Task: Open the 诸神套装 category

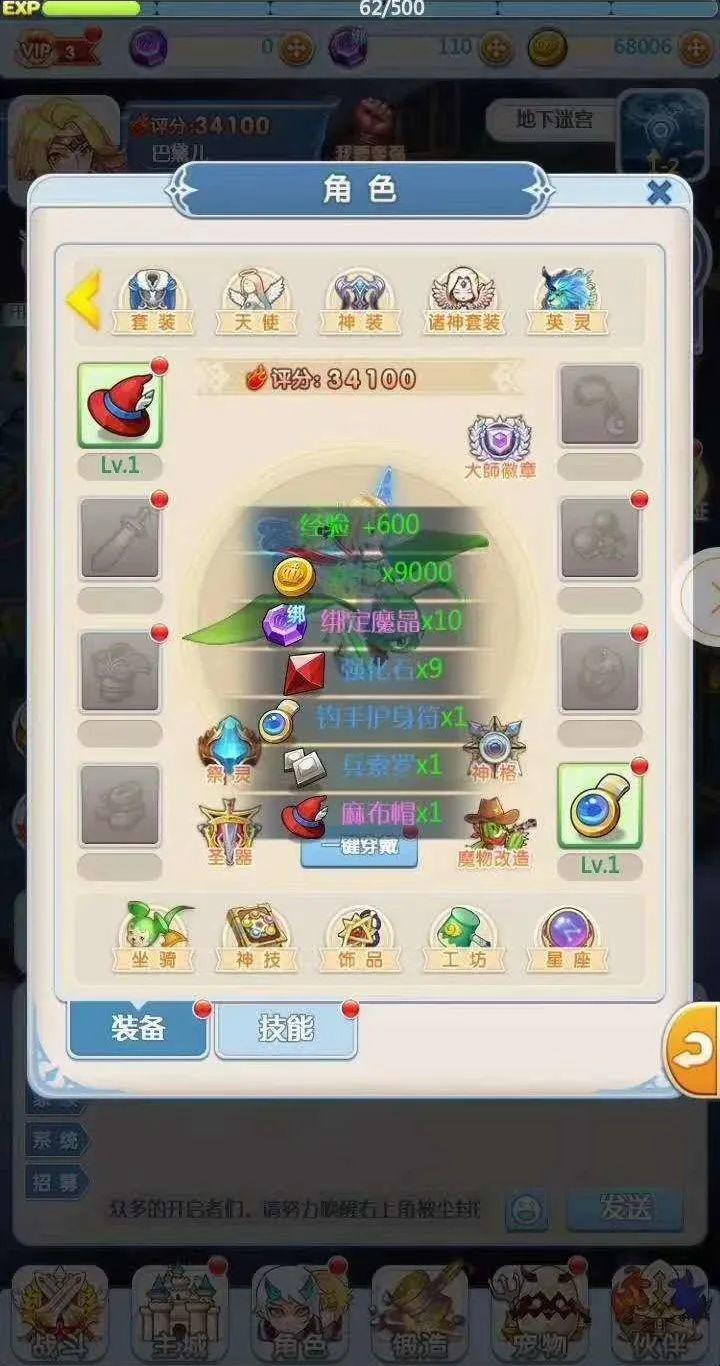Action: tap(462, 300)
